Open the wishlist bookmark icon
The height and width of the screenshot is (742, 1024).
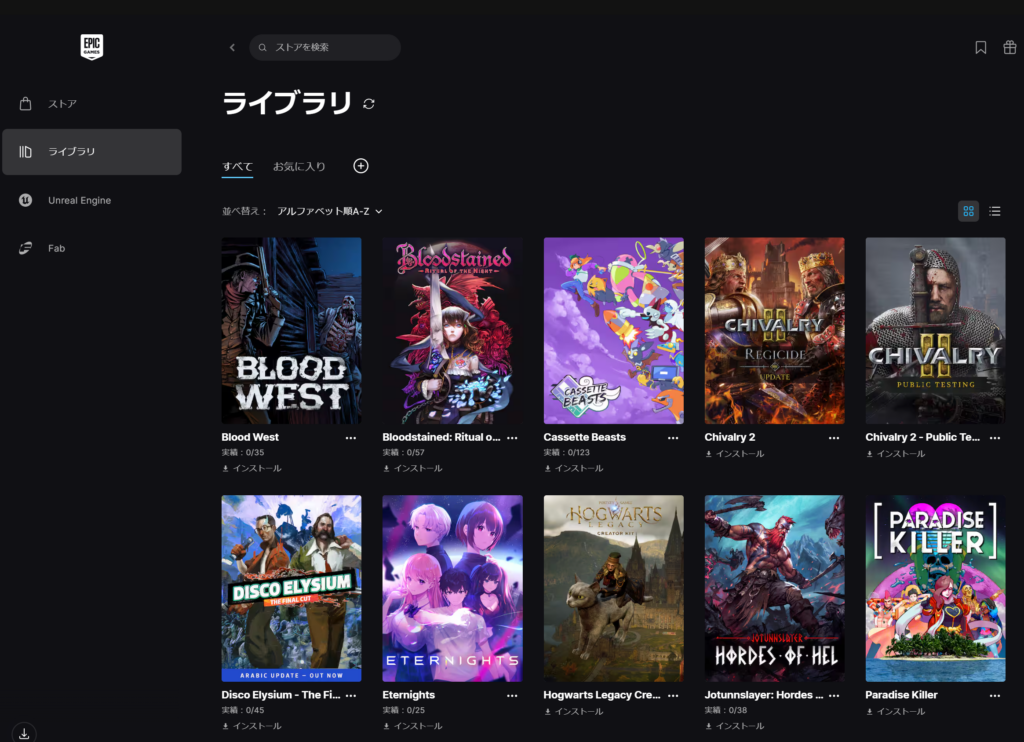click(981, 47)
